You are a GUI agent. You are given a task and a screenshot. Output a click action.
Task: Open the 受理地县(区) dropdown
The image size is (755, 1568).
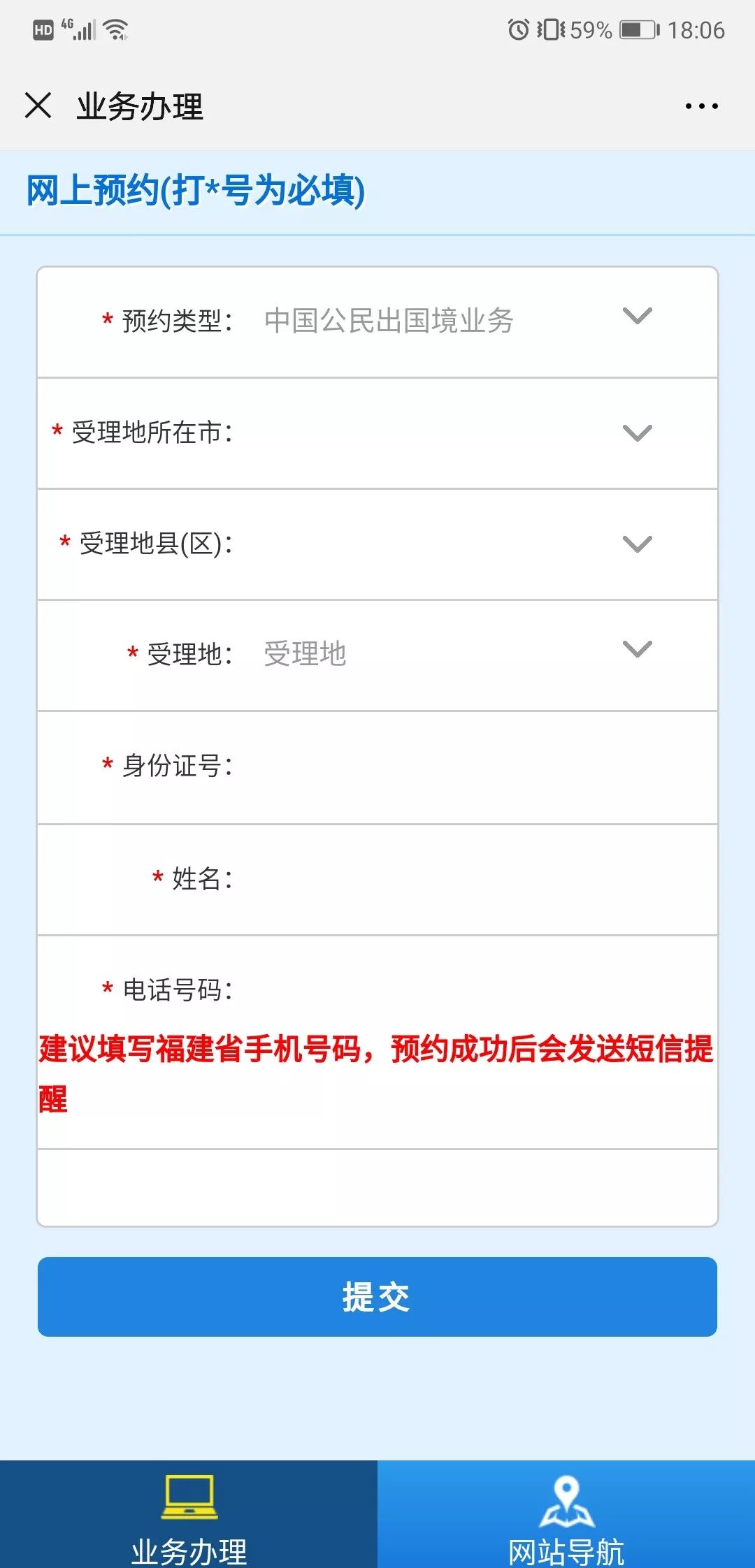click(636, 542)
